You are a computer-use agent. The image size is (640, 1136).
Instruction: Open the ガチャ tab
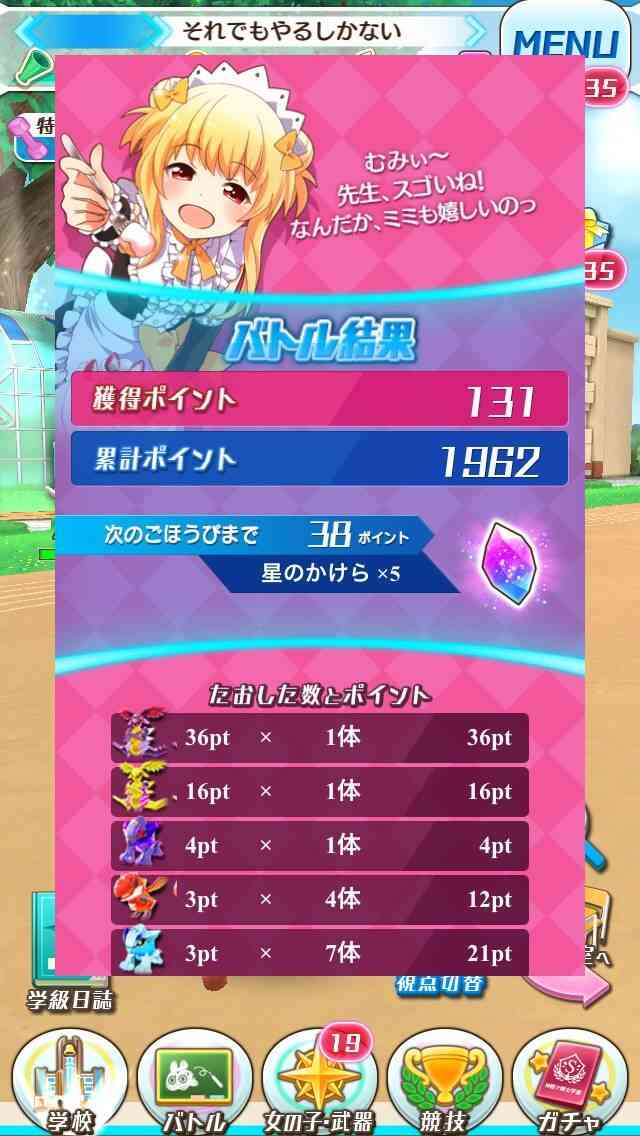(x=570, y=1081)
